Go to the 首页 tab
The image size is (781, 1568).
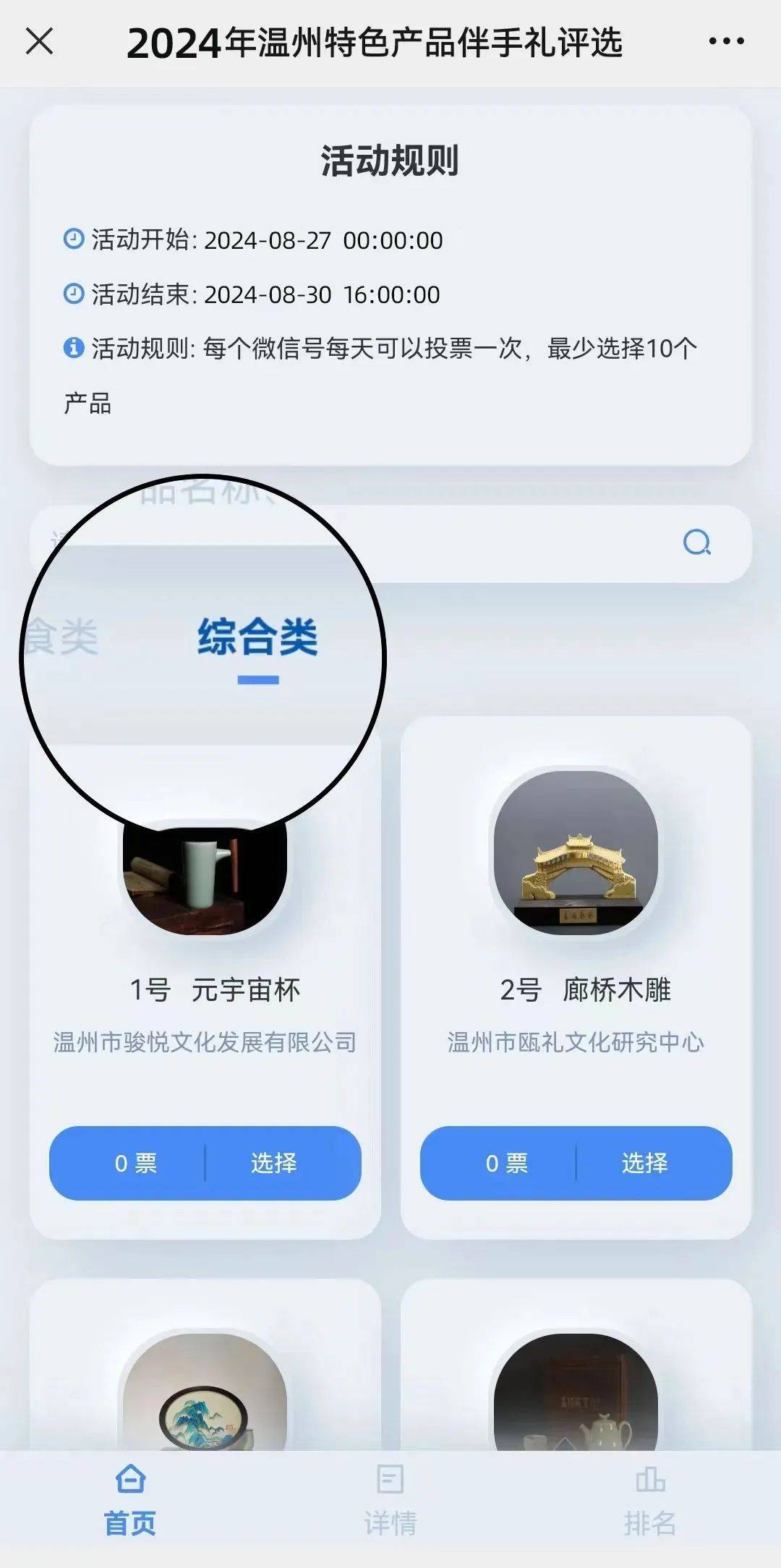(130, 1501)
